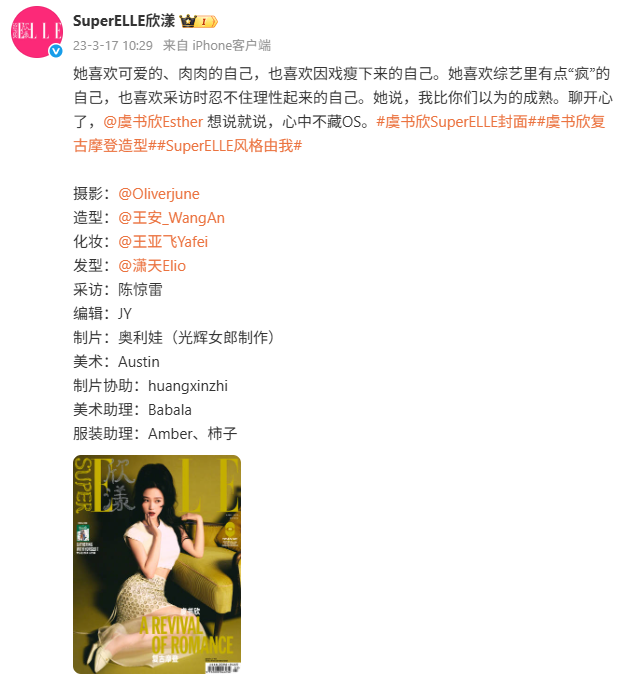
Task: Open the @虞书欣Esther mention
Action: click(152, 120)
